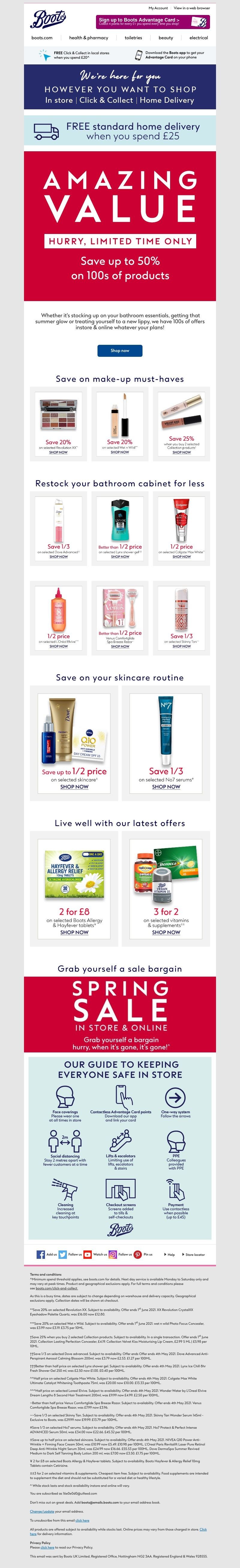Open the health & pharmacy tab
Image resolution: width=240 pixels, height=1568 pixels.
88,38
